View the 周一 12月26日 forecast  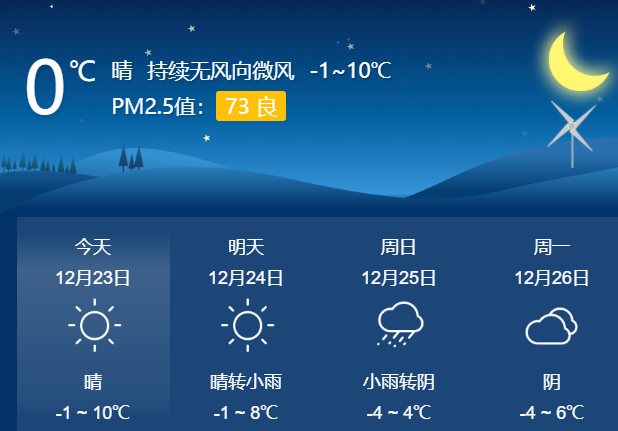(551, 325)
